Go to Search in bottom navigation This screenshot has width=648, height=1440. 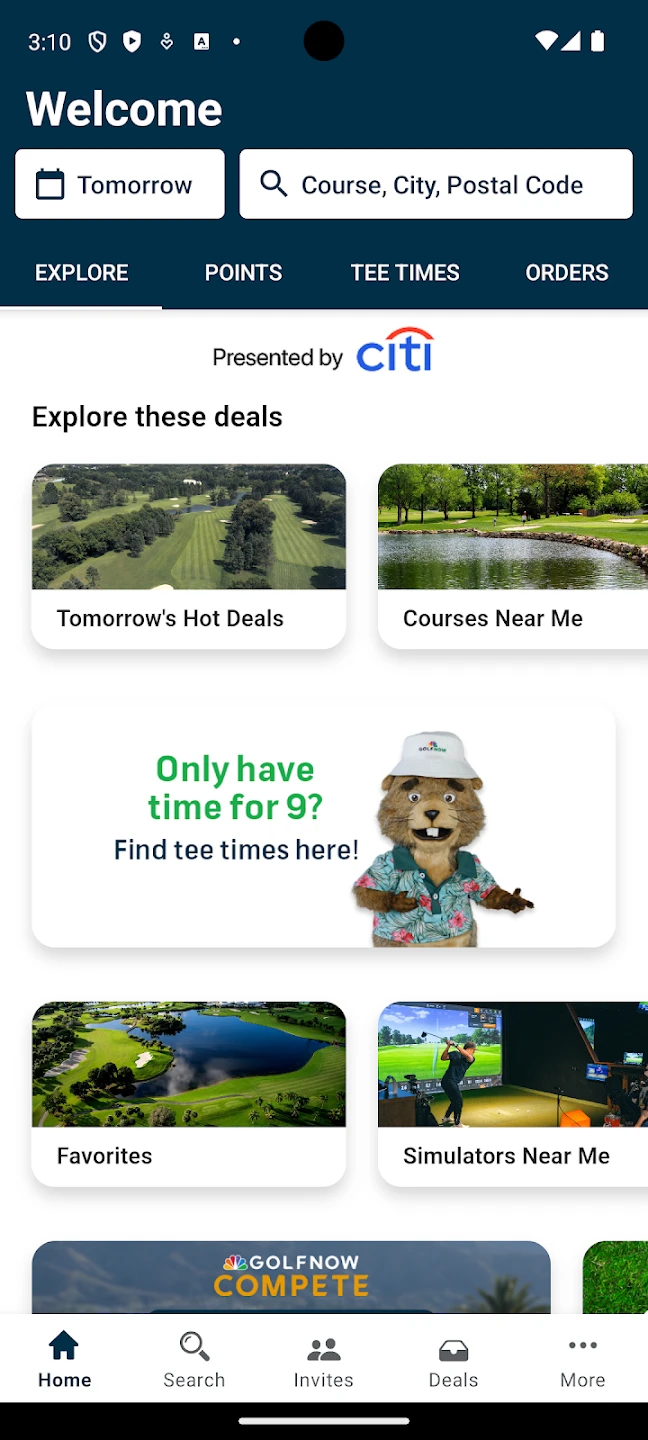point(194,1359)
